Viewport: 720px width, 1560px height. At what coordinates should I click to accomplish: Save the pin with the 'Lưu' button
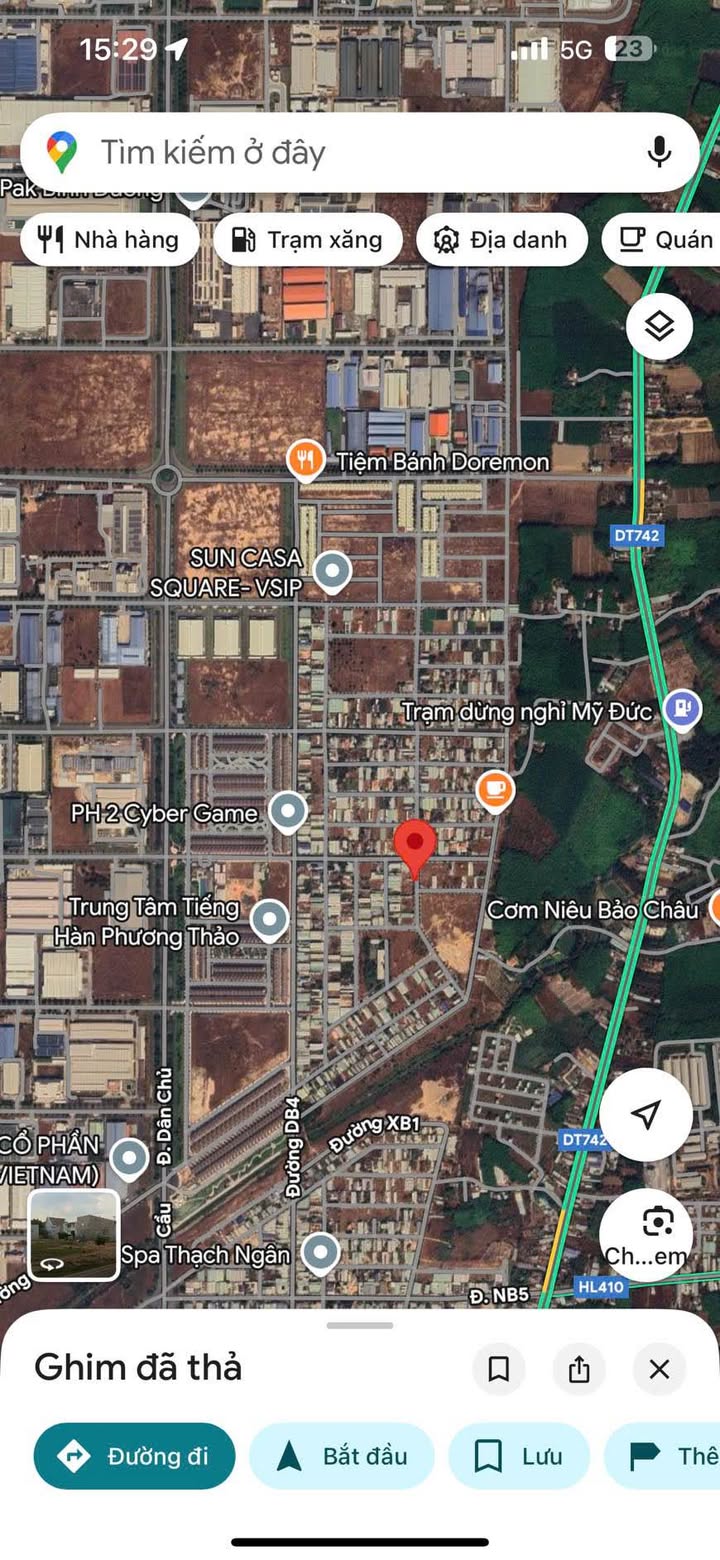tap(518, 1456)
